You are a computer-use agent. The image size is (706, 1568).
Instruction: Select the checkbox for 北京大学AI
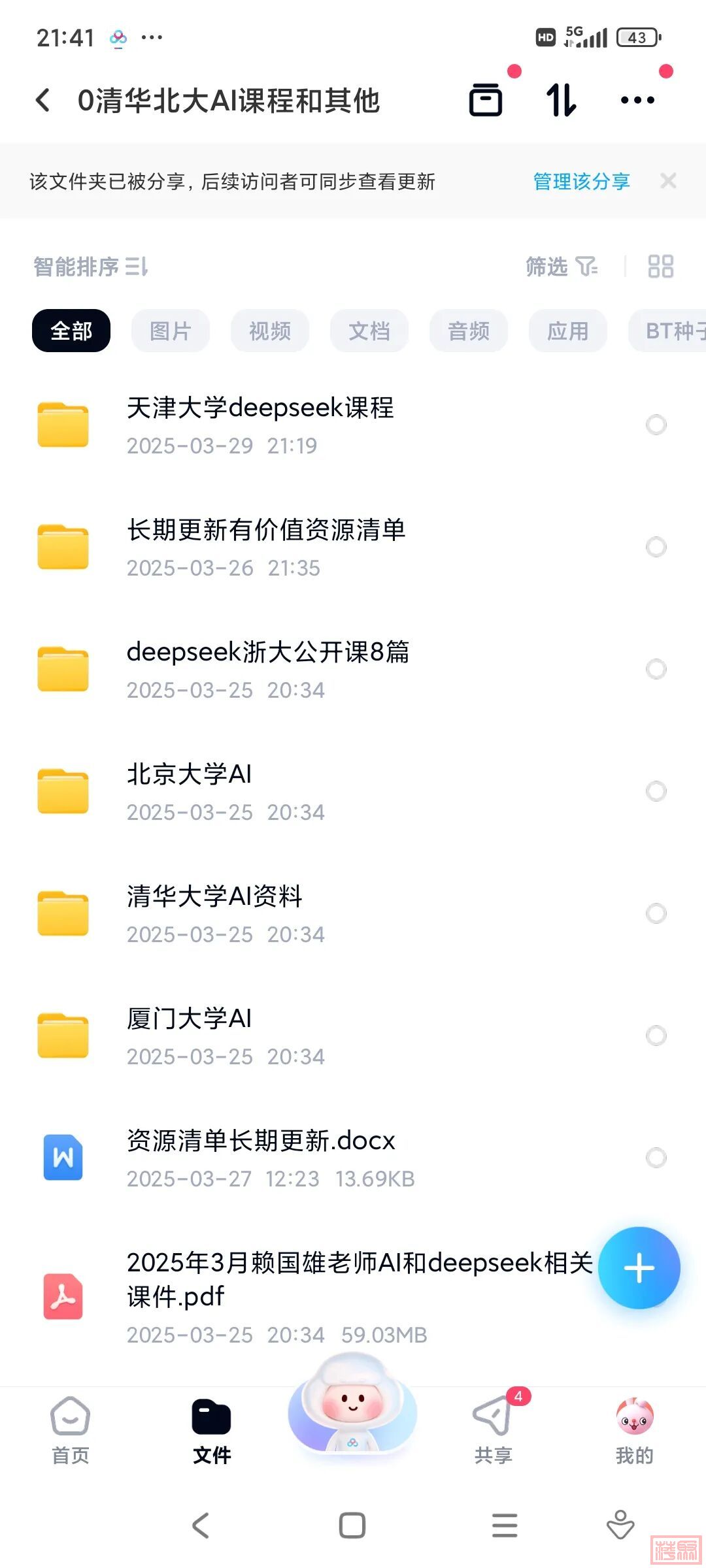click(656, 791)
